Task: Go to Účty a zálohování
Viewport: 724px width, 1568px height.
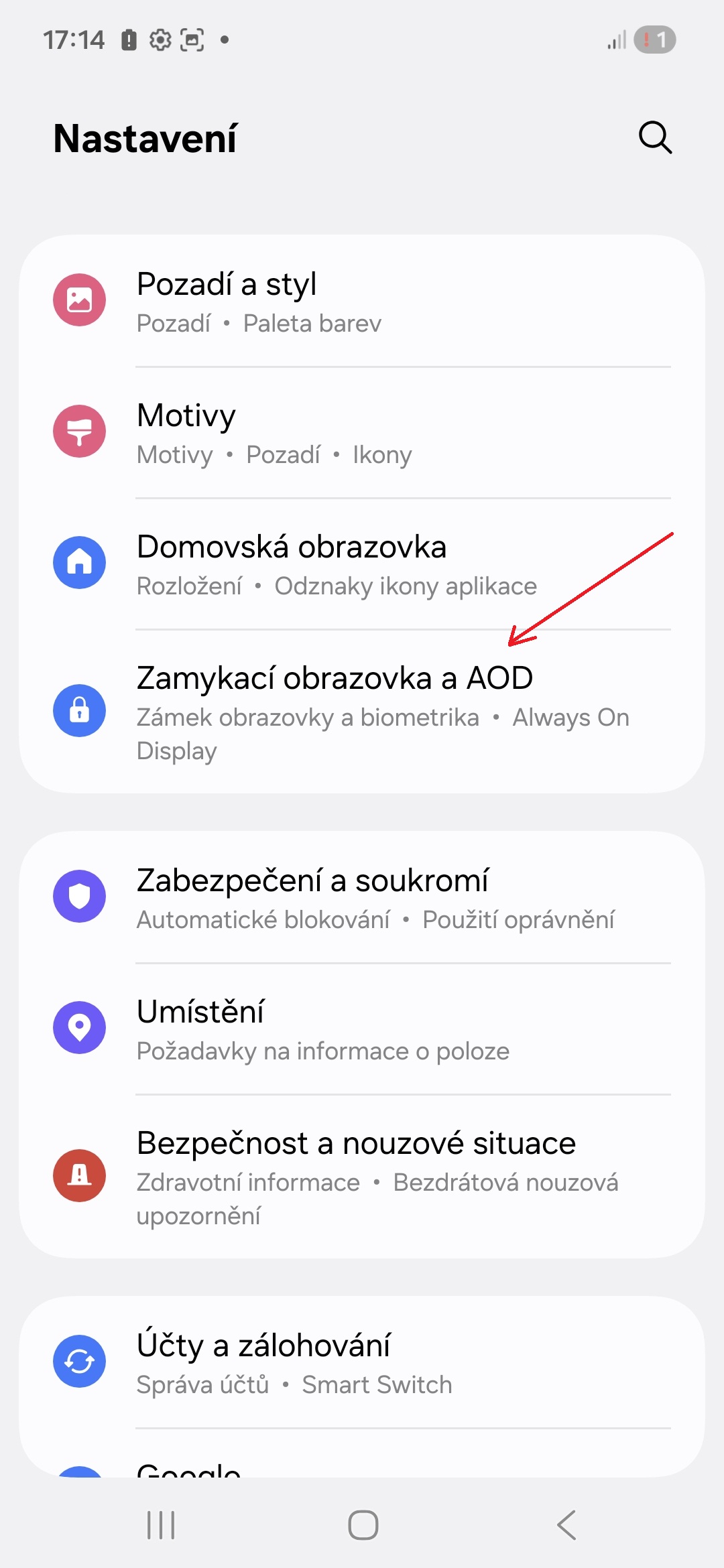Action: pos(362,1363)
